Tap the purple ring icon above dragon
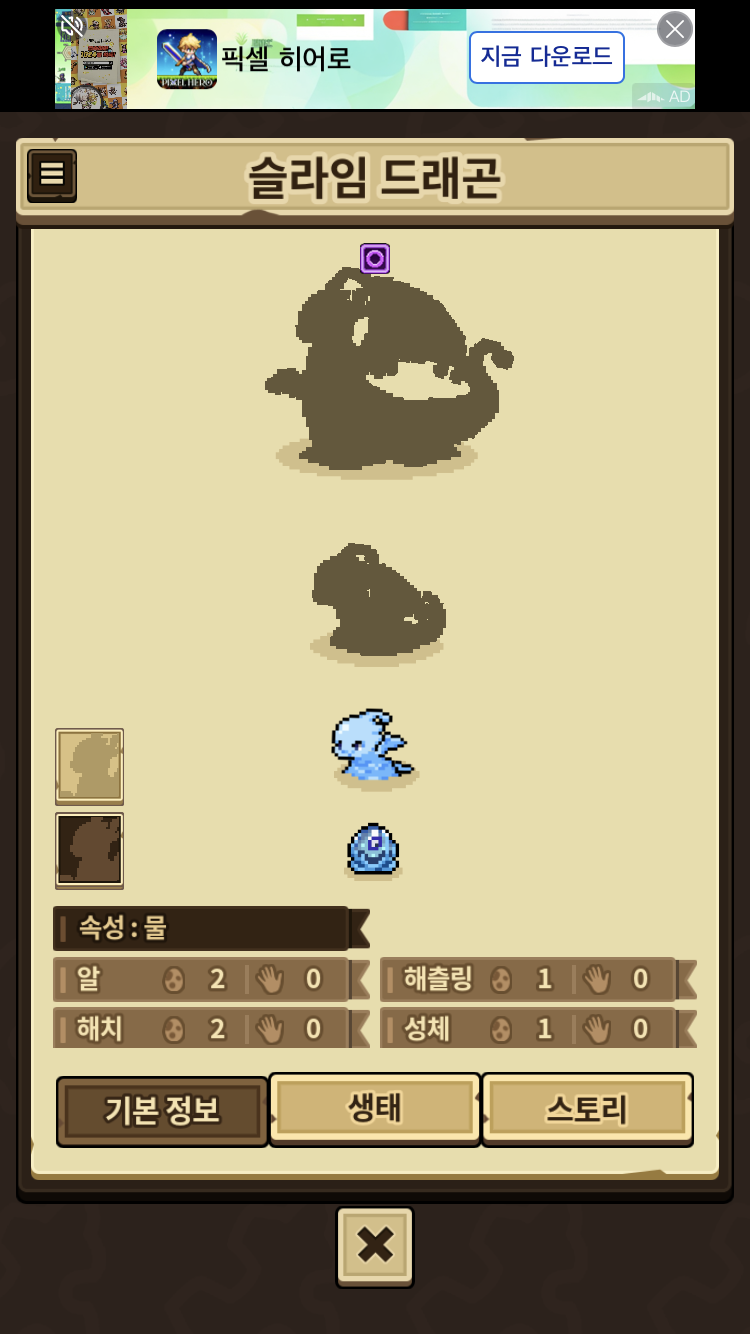 (375, 259)
